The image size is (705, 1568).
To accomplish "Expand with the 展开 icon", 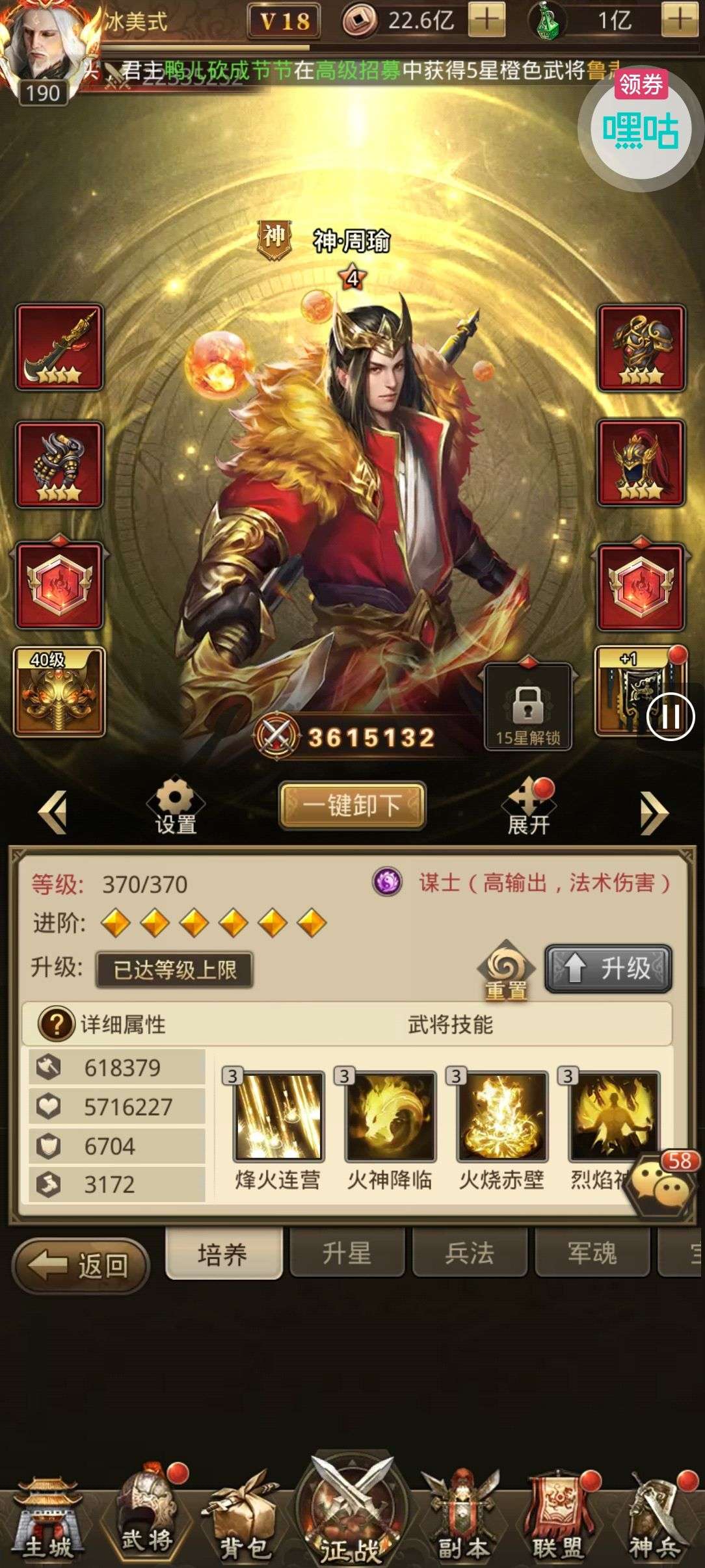I will 529,806.
